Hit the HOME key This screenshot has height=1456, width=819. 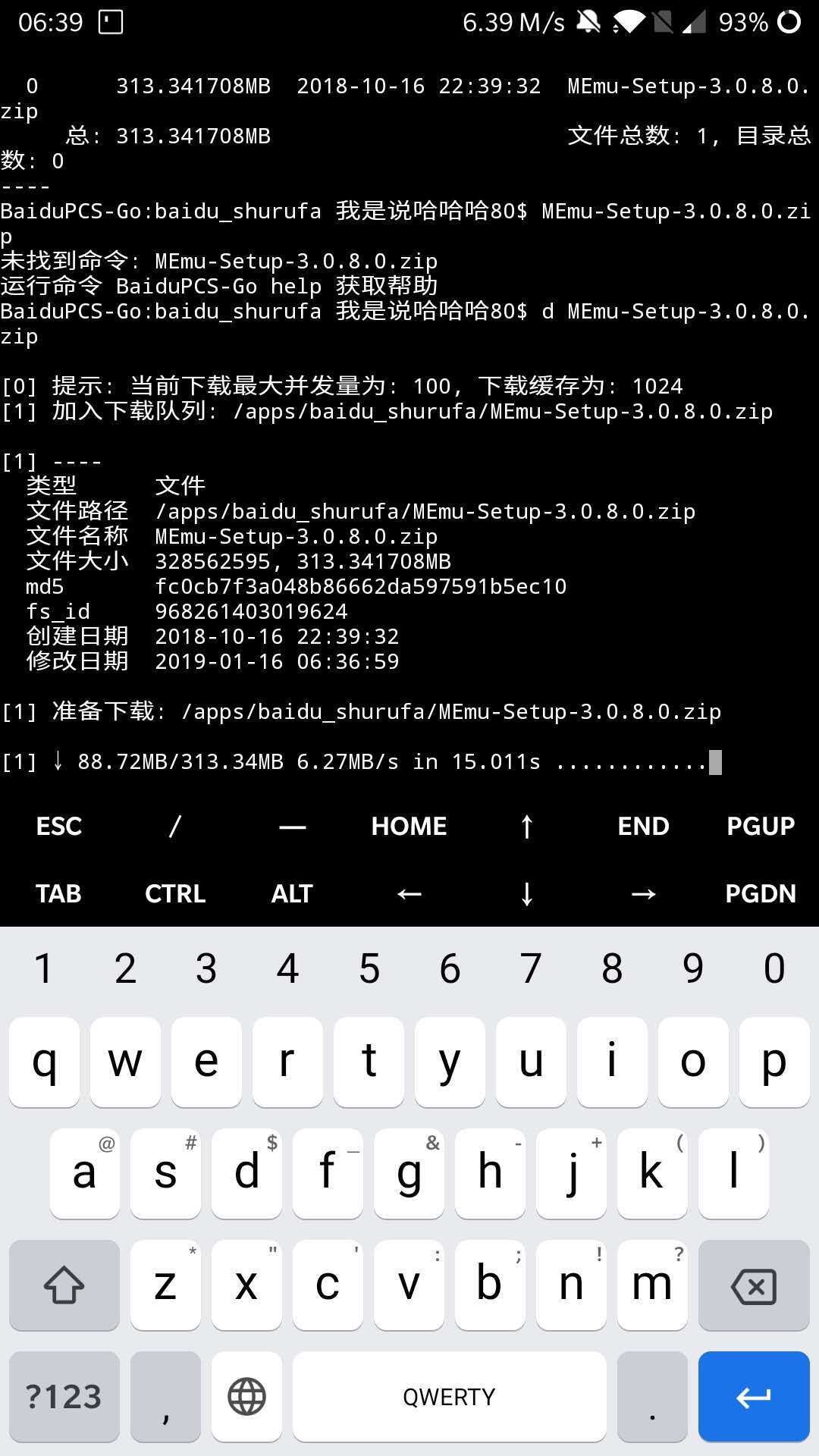click(409, 826)
